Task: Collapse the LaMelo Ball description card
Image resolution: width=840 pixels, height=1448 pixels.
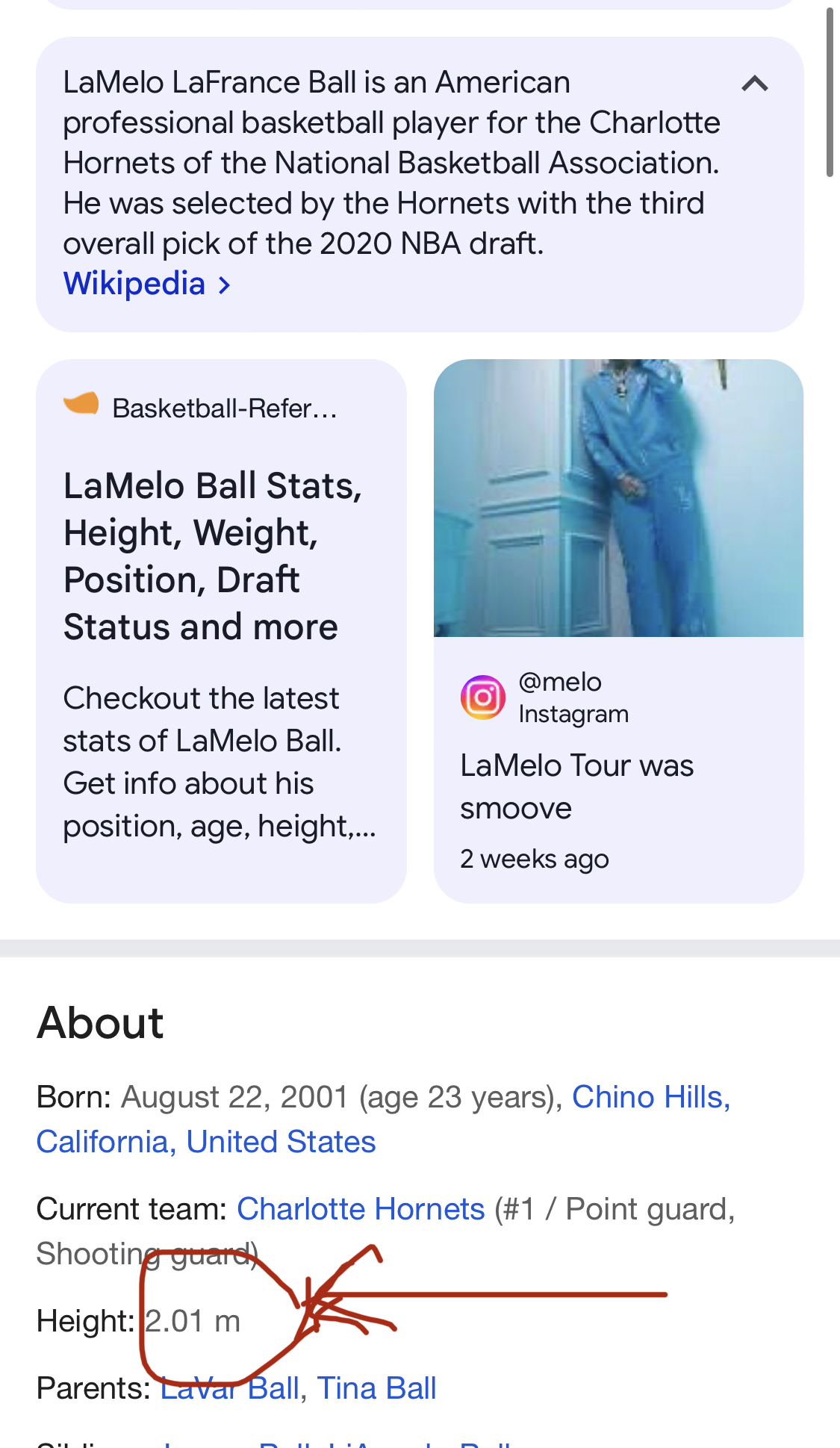Action: pos(755,84)
